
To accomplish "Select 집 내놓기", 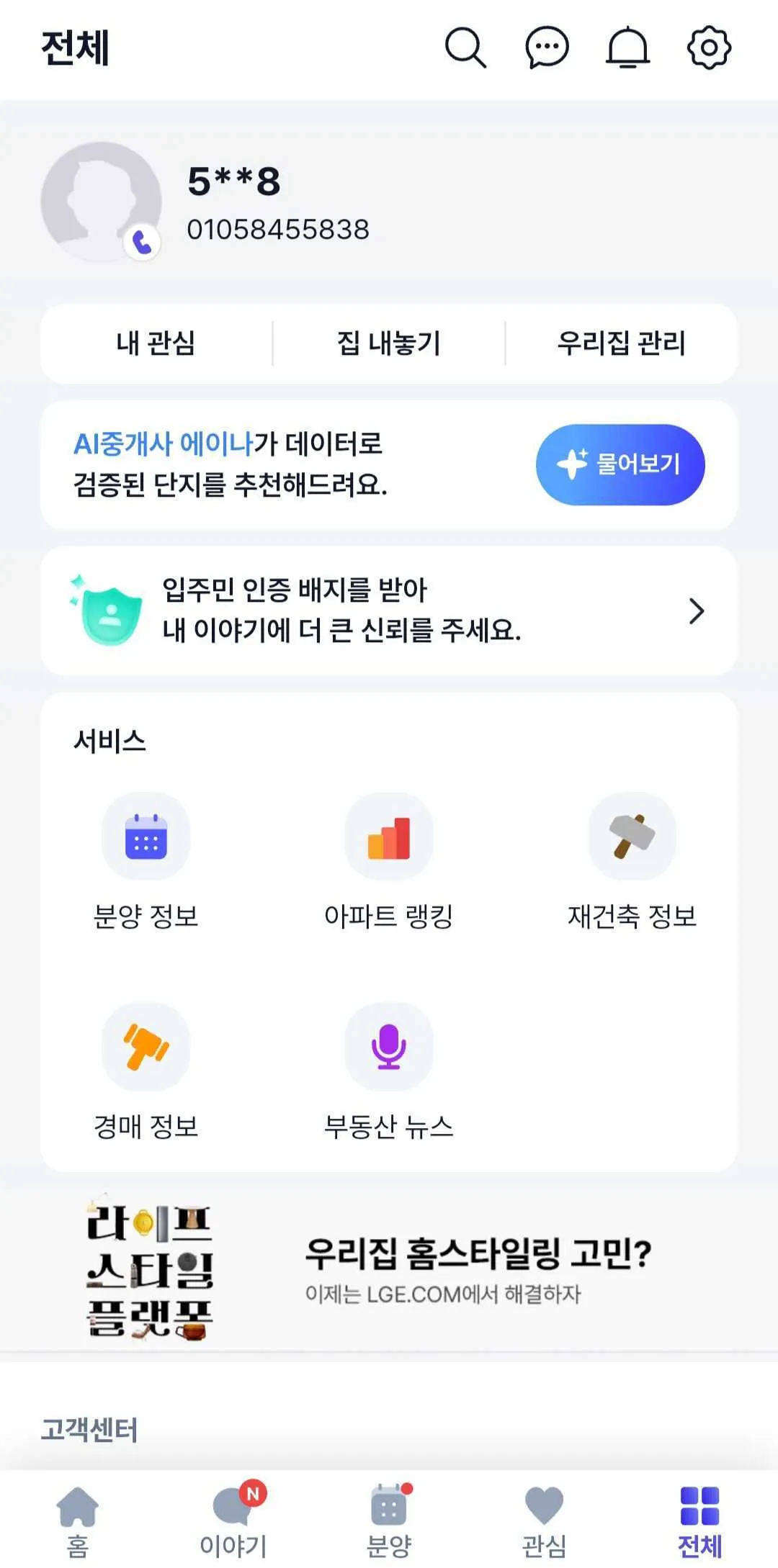I will [x=388, y=343].
